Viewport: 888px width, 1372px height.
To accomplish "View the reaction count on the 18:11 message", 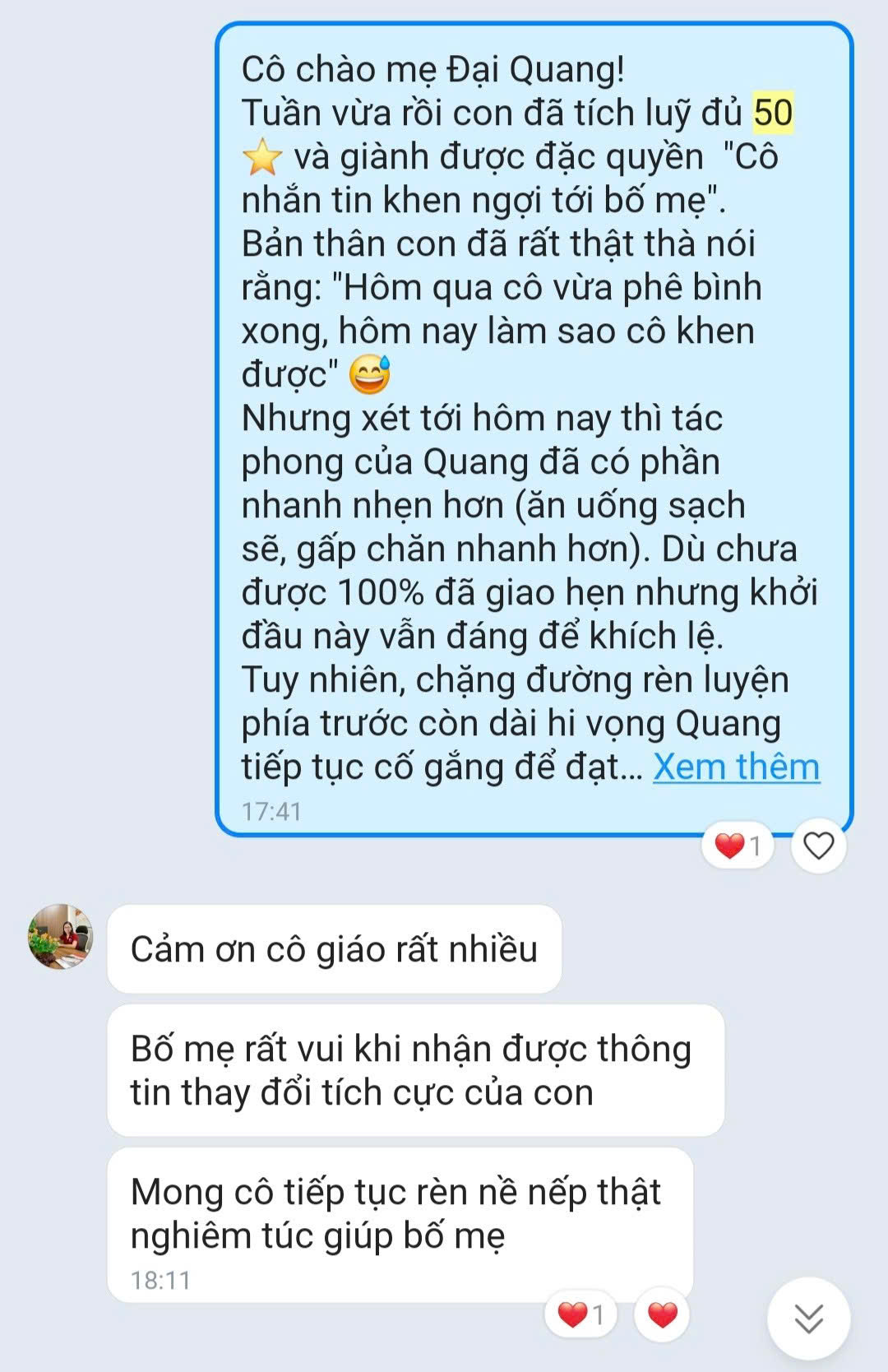I will tap(580, 1314).
